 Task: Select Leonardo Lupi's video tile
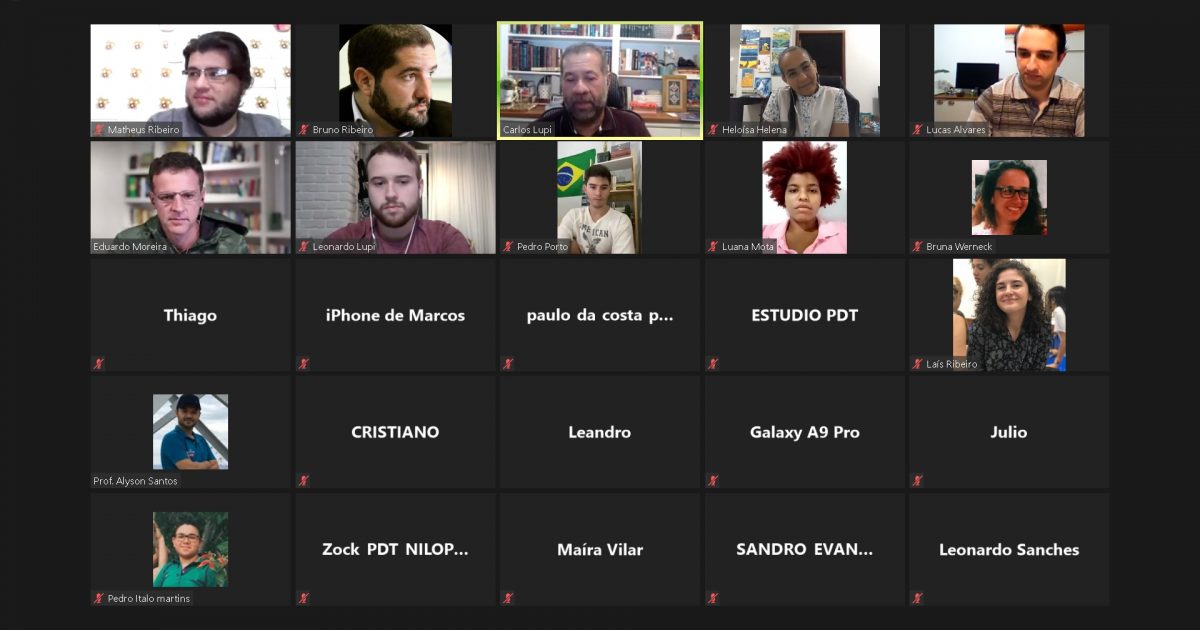395,197
